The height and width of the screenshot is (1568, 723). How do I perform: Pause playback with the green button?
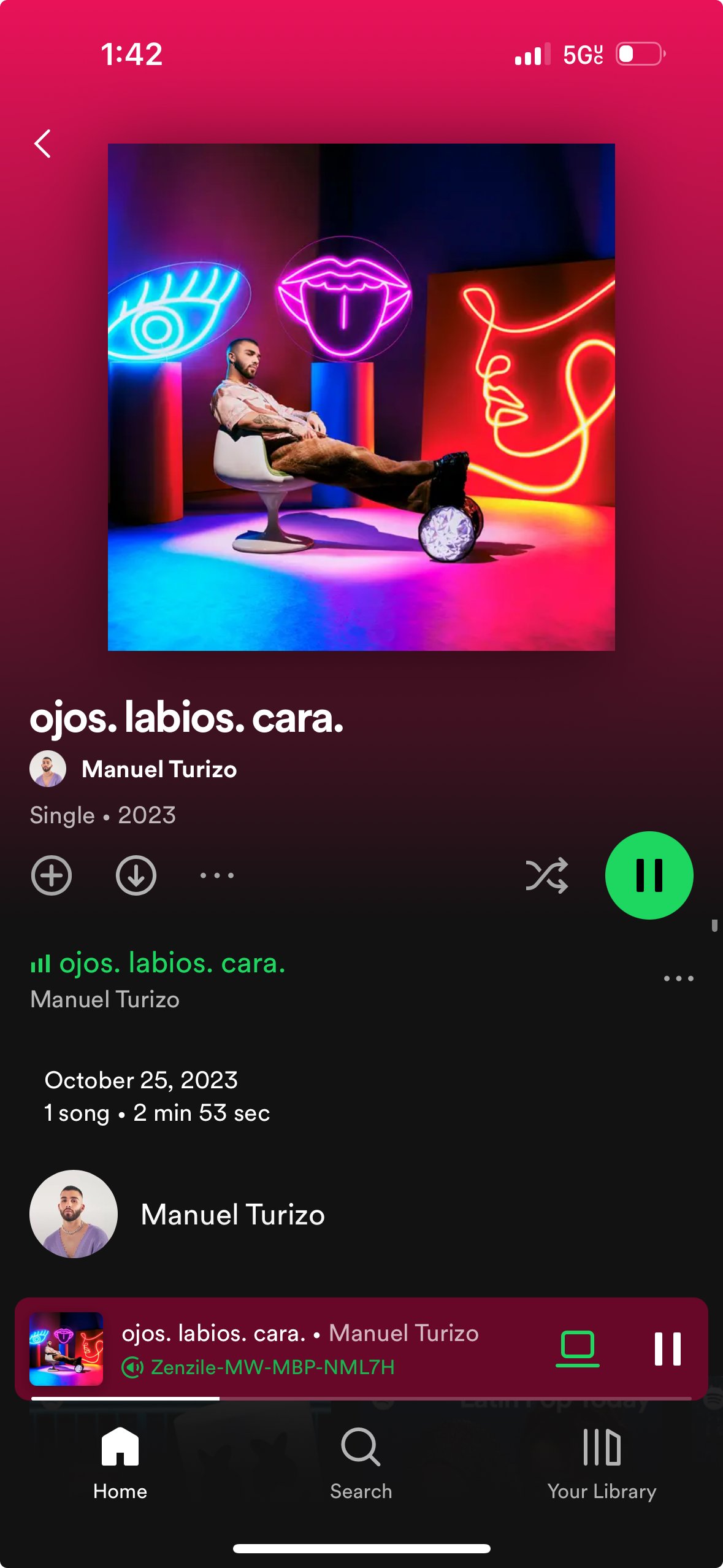click(649, 875)
